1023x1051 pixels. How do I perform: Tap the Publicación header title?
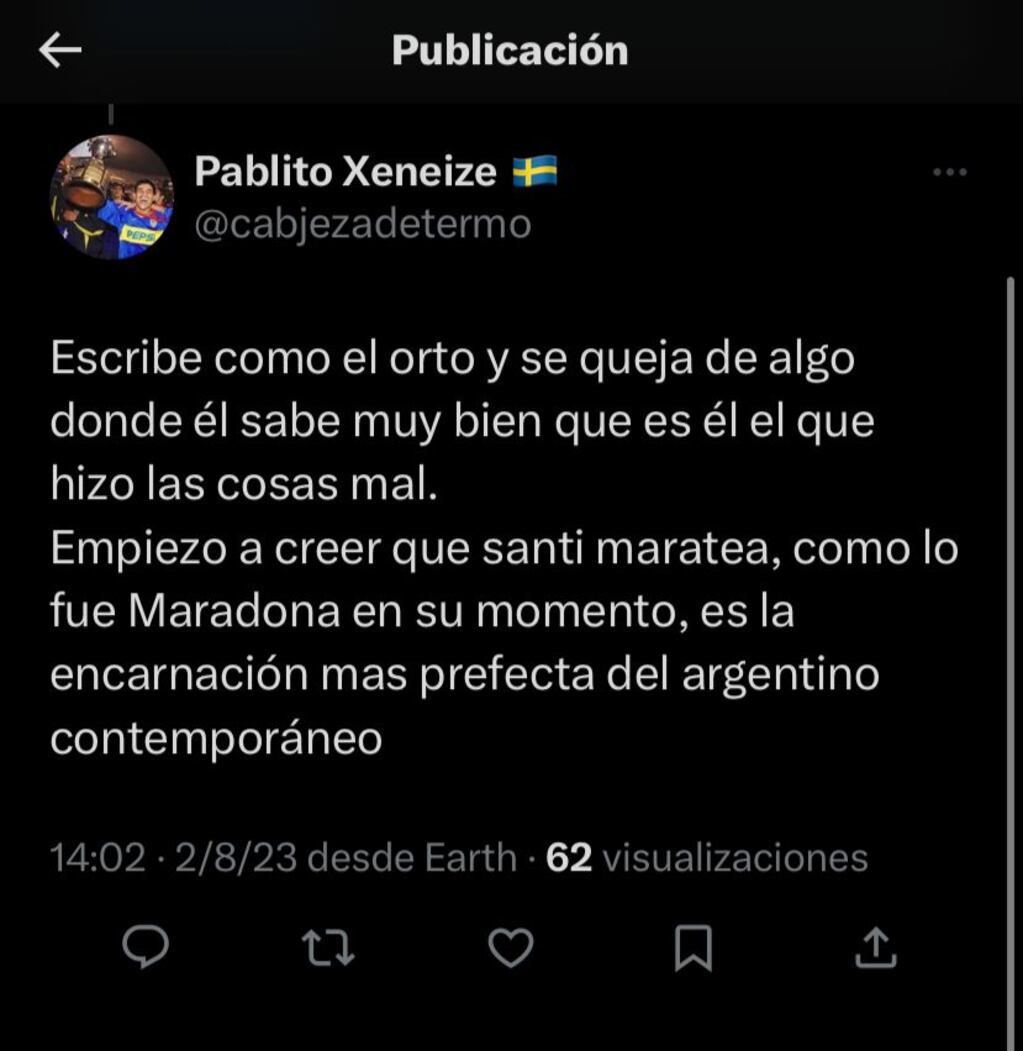511,48
